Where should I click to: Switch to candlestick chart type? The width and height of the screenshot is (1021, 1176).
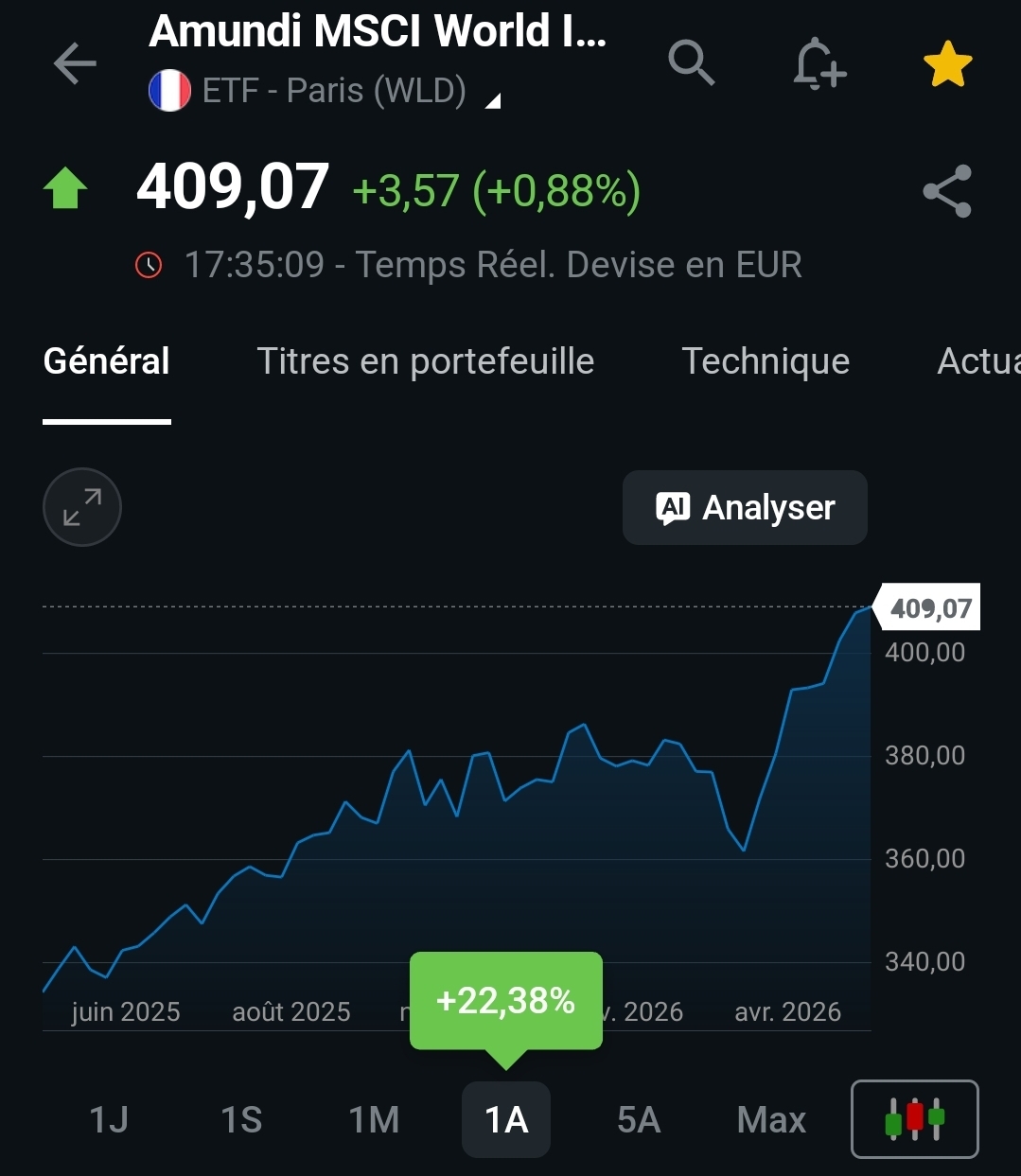pyautogui.click(x=915, y=1119)
